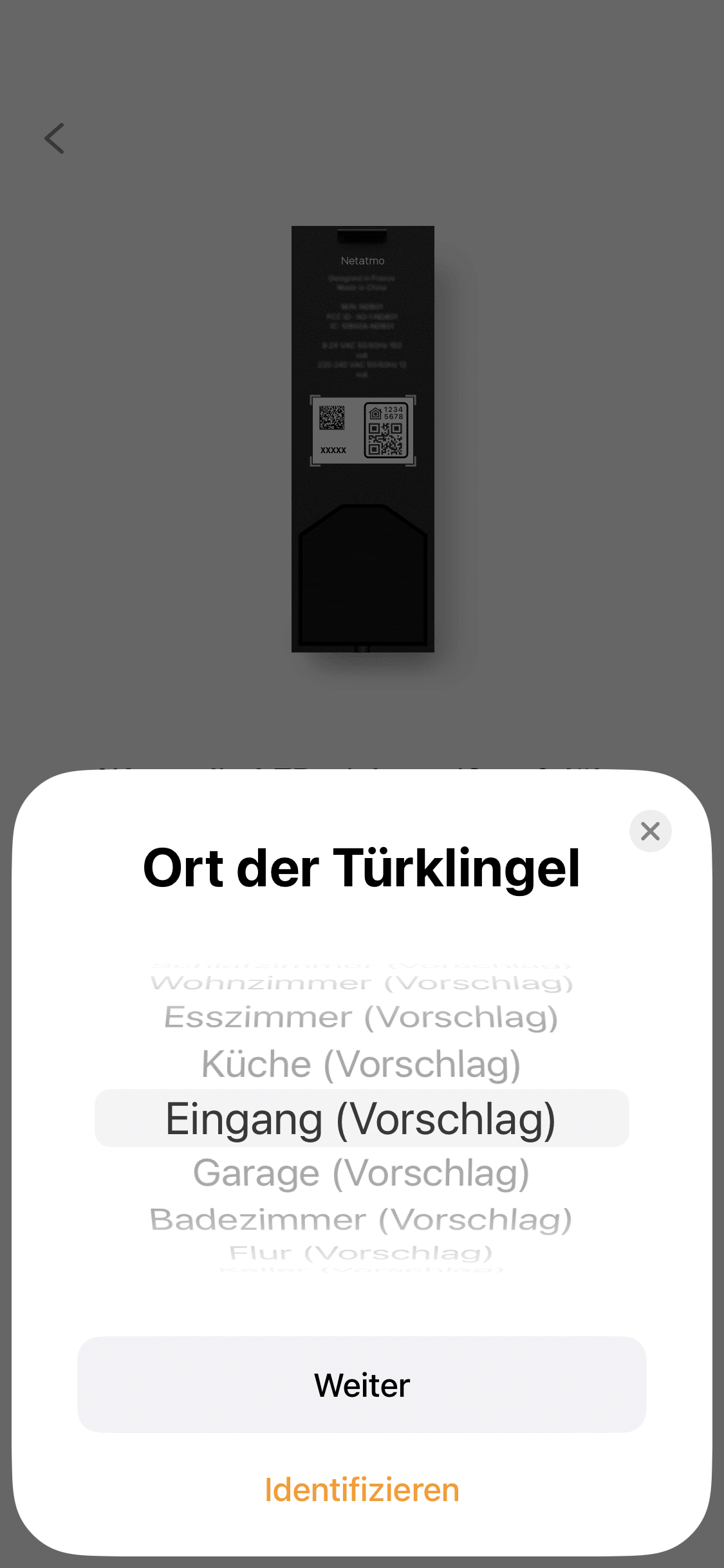Tap Identifizieren link
Screen dimensions: 724x1568
pyautogui.click(x=362, y=1490)
